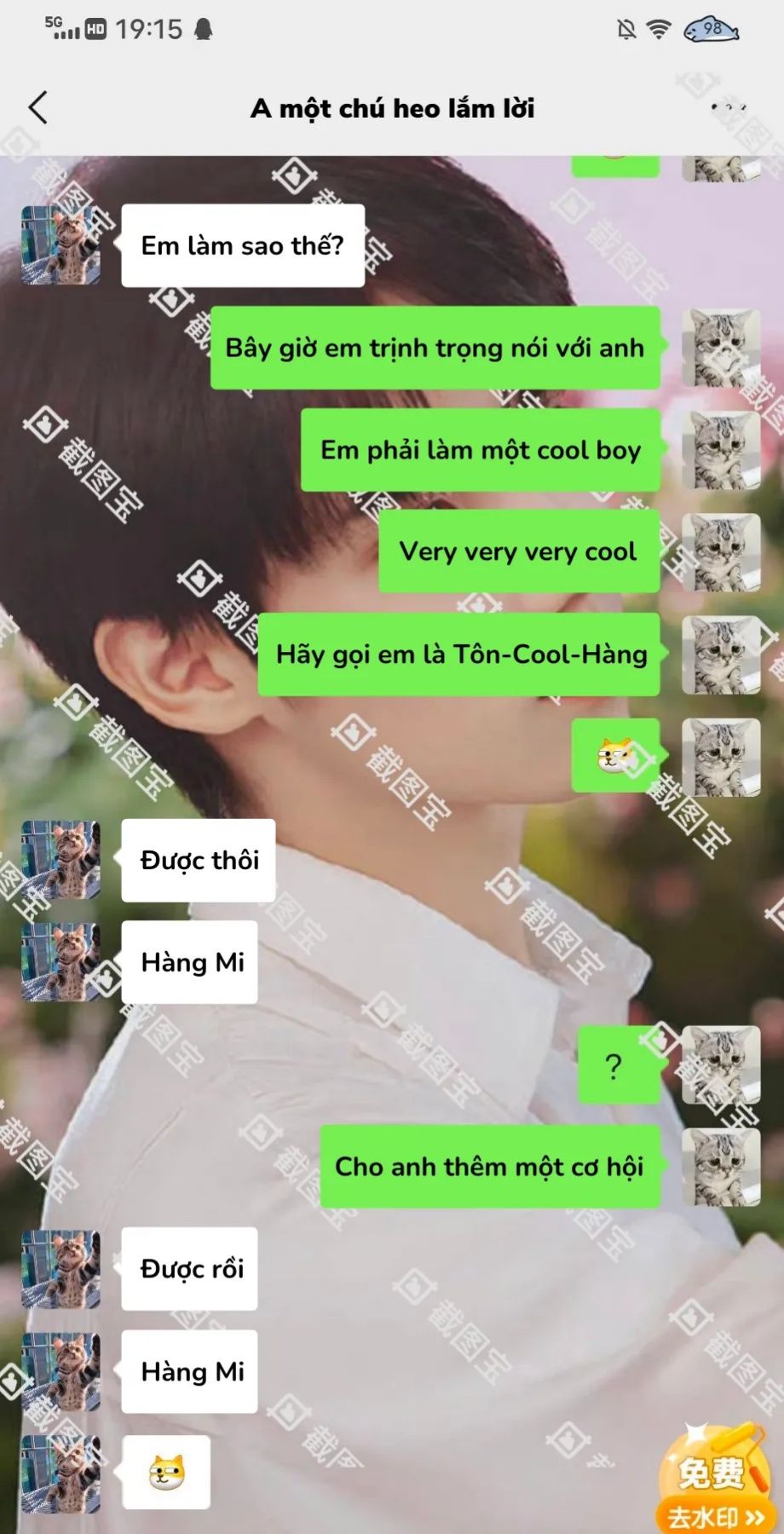Open the avatar next to "Cho anh thêm một cơ hội"
The height and width of the screenshot is (1534, 784).
tap(721, 1167)
